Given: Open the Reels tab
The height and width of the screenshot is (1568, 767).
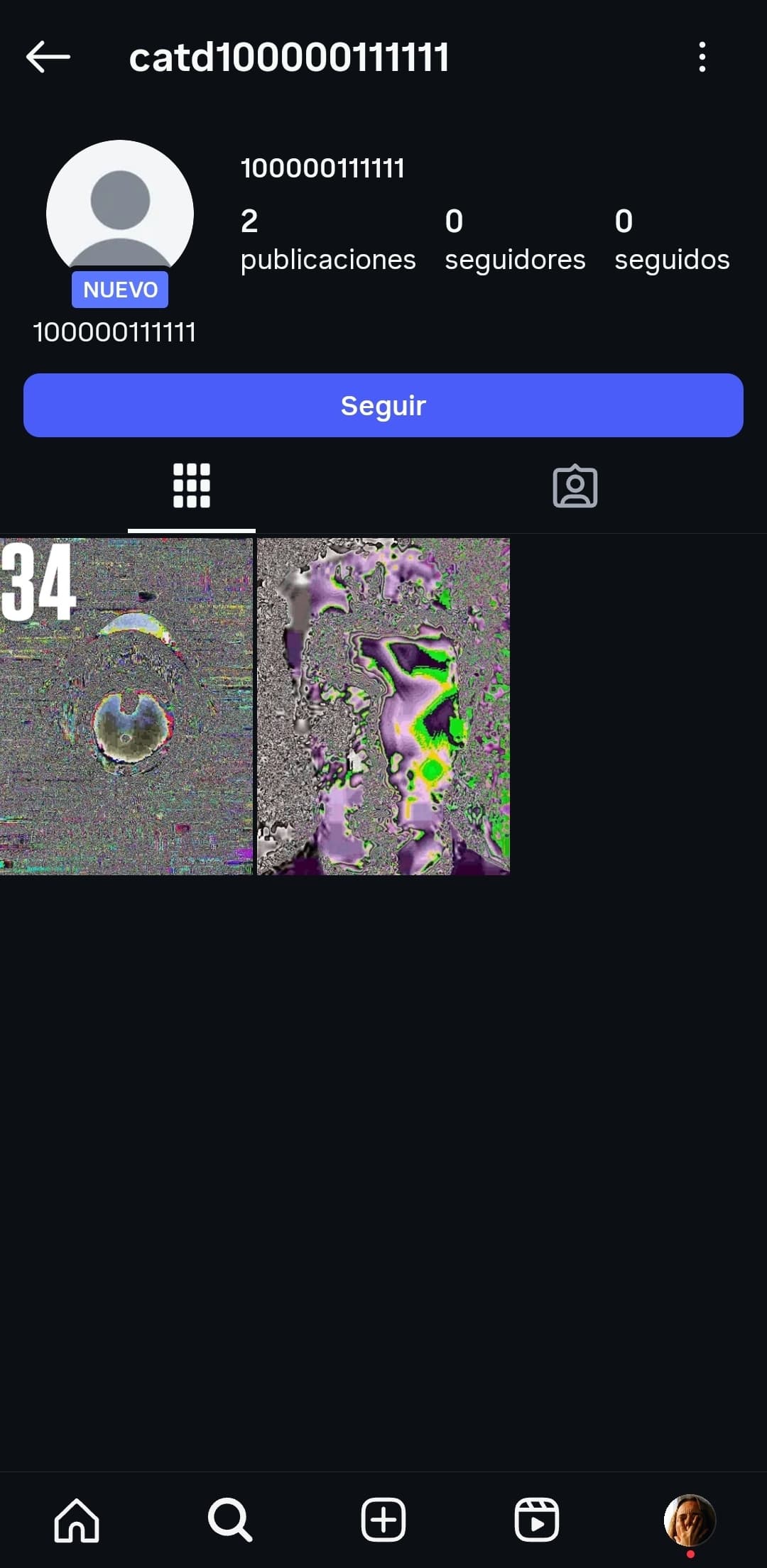Looking at the screenshot, I should pos(537,1520).
